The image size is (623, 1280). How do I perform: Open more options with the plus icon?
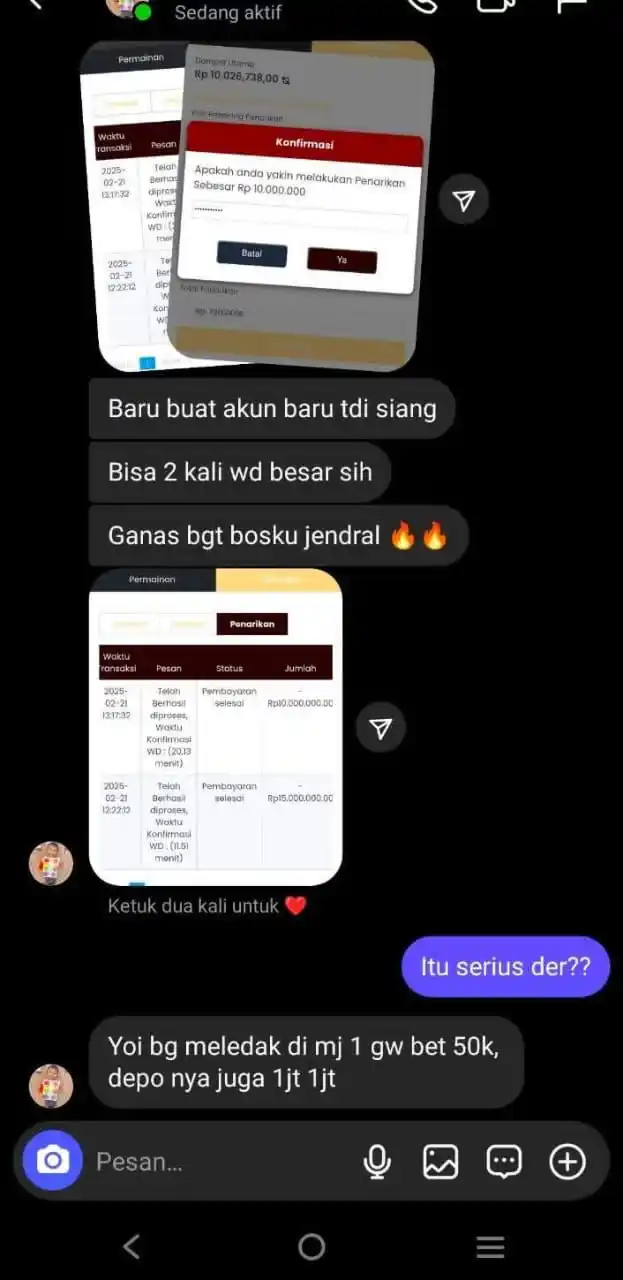[567, 1162]
